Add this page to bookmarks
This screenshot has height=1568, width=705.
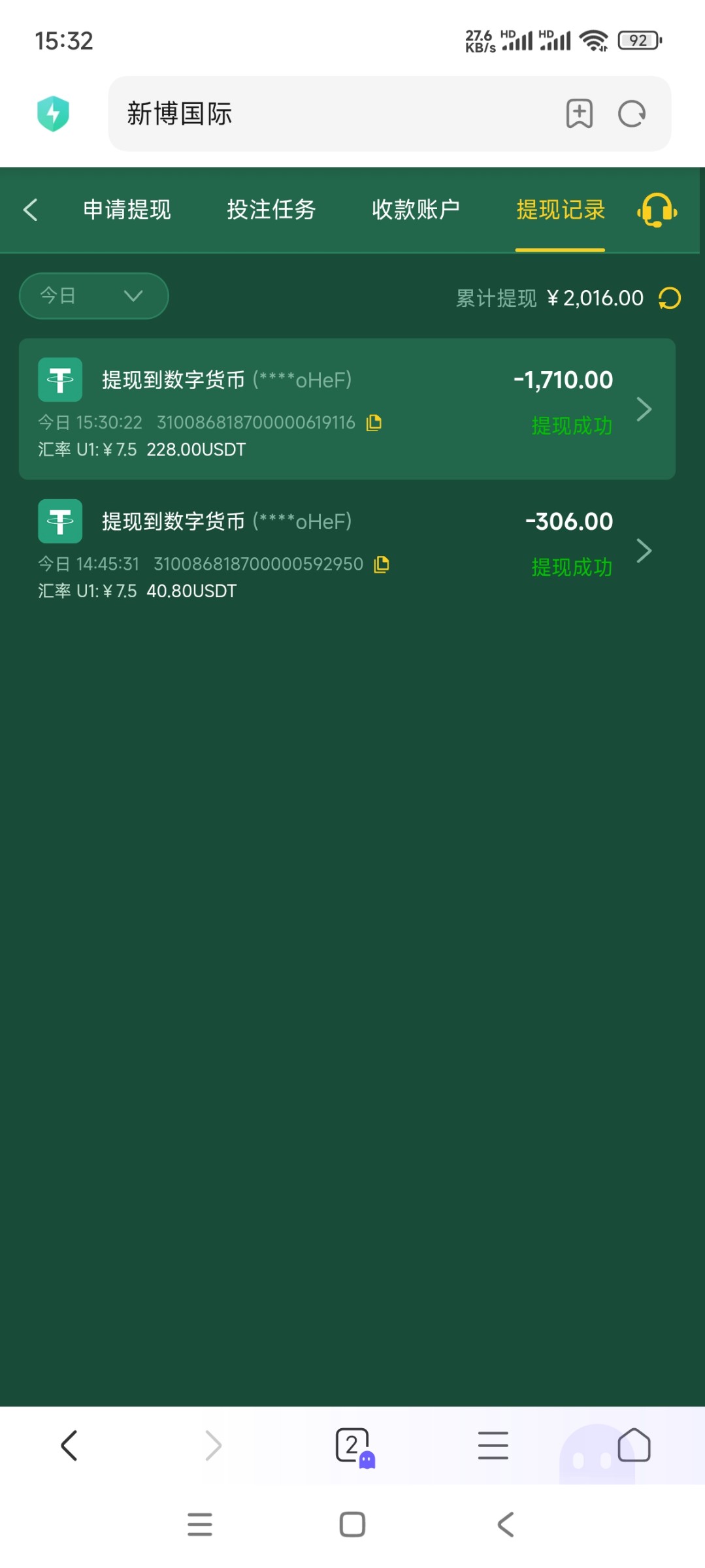point(579,114)
